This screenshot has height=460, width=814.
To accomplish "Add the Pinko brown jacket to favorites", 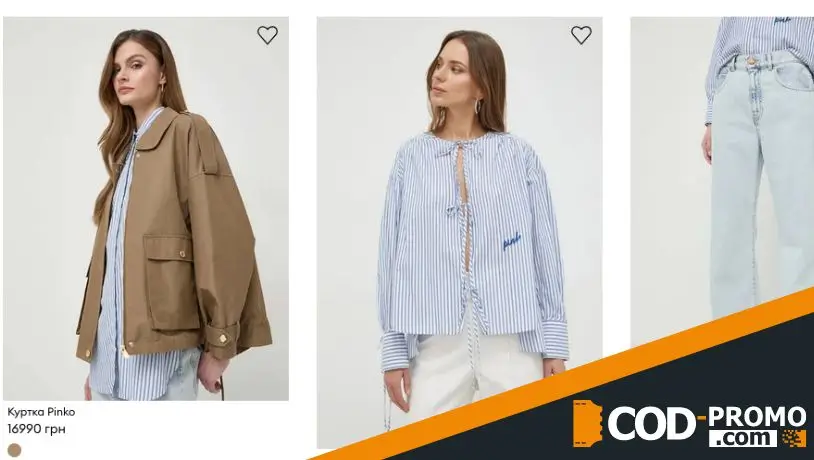I will [267, 35].
